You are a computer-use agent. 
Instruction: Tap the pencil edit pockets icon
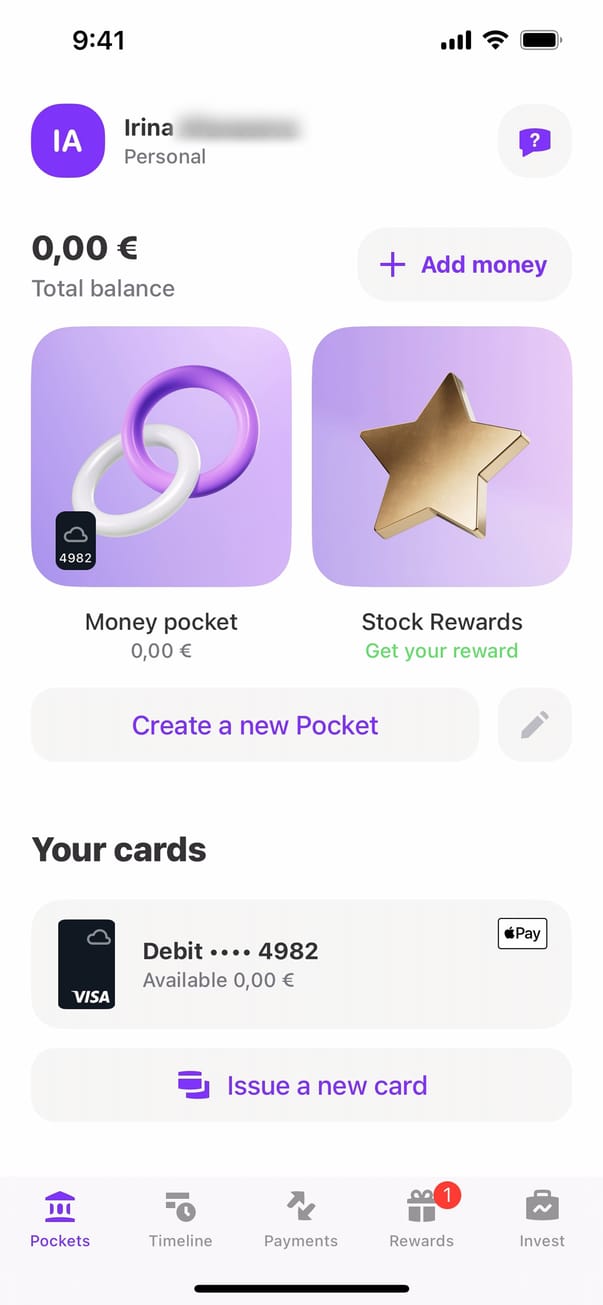(534, 725)
